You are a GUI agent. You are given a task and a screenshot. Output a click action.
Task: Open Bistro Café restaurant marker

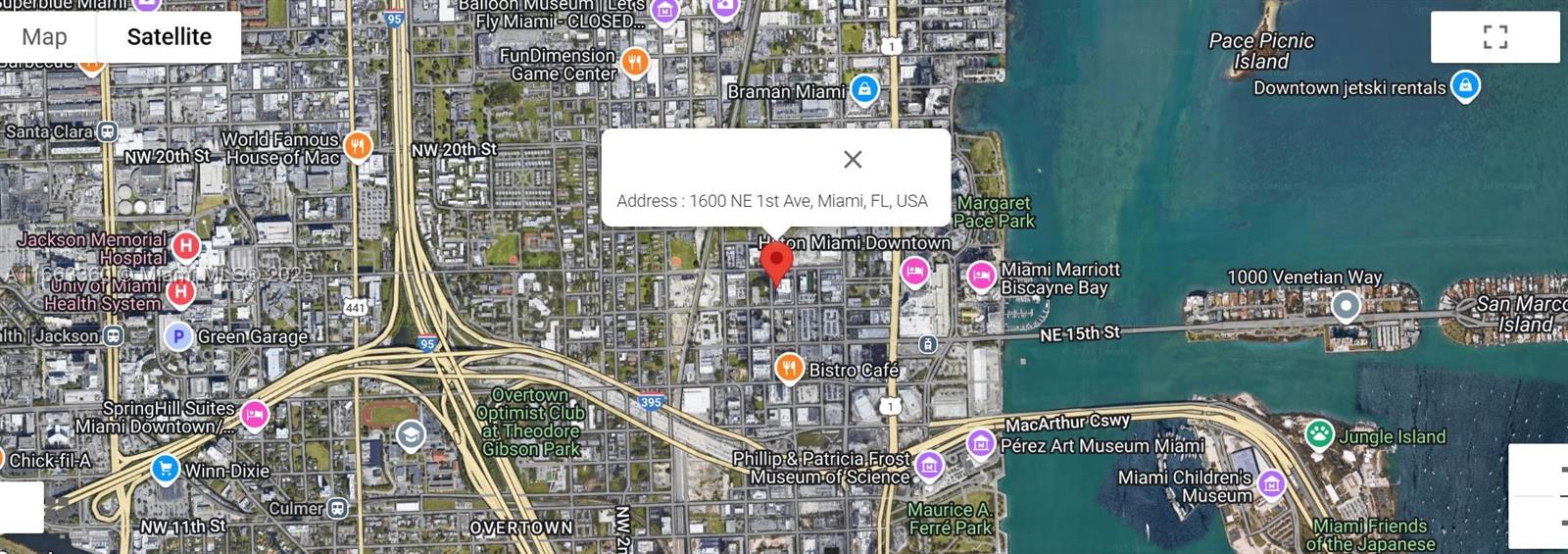tap(789, 368)
